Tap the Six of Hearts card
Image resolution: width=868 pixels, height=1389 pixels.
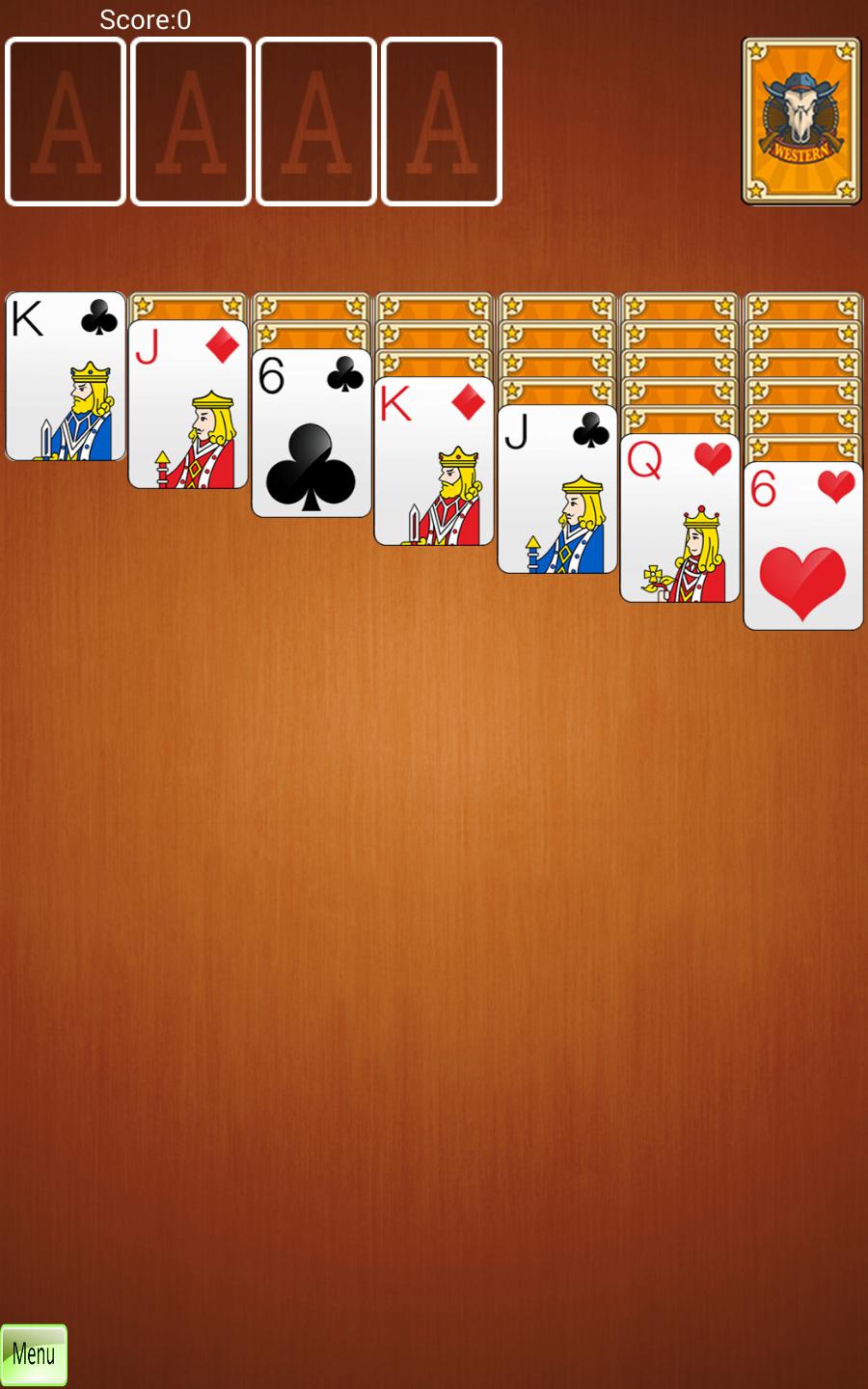pos(802,546)
